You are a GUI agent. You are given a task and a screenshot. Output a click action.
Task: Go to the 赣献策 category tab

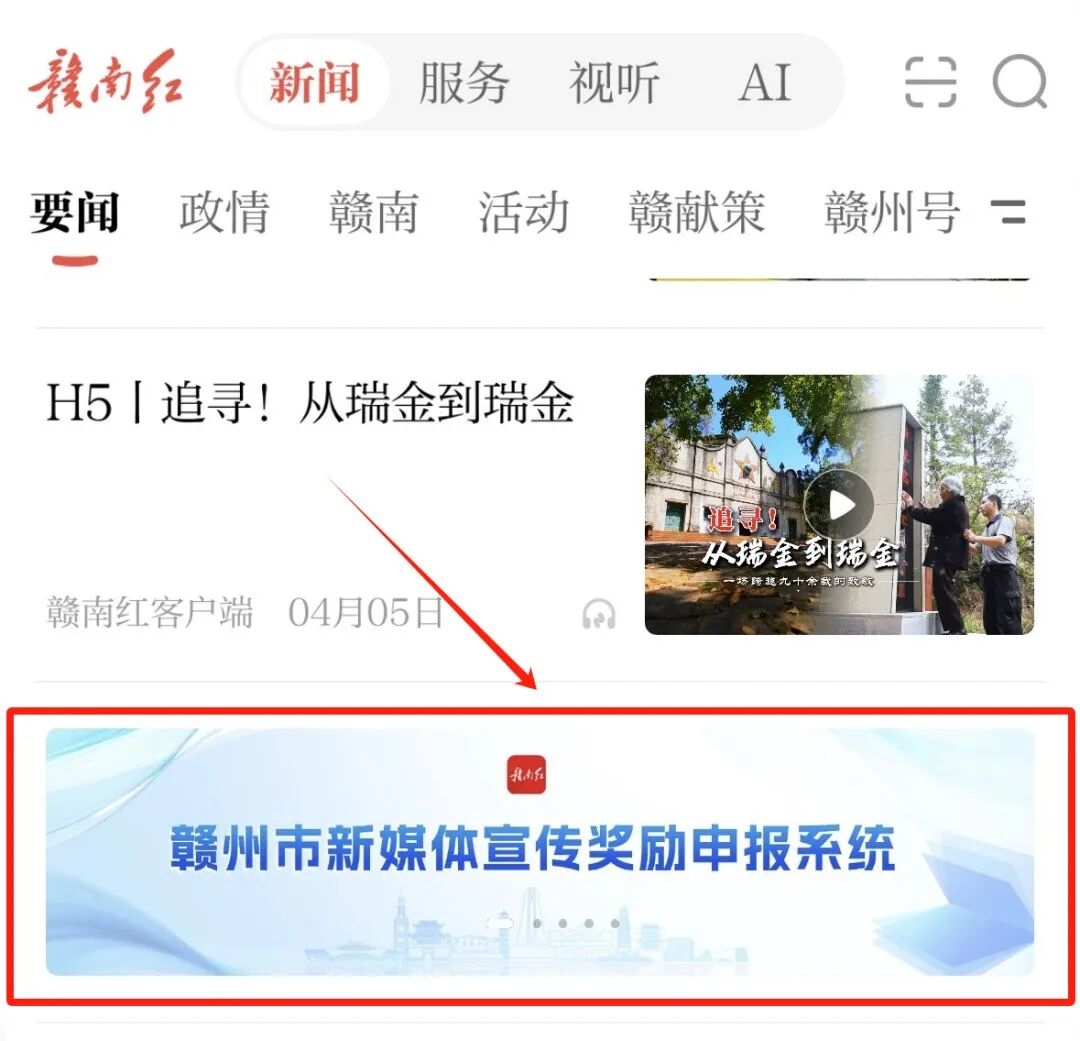tap(696, 213)
